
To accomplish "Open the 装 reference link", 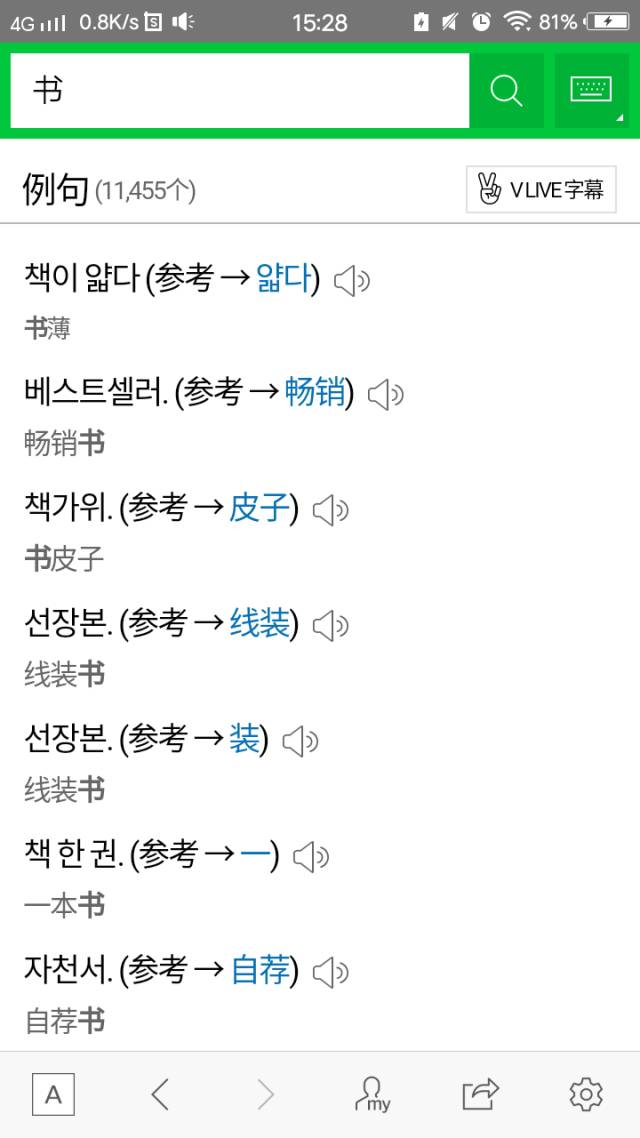I will click(244, 740).
